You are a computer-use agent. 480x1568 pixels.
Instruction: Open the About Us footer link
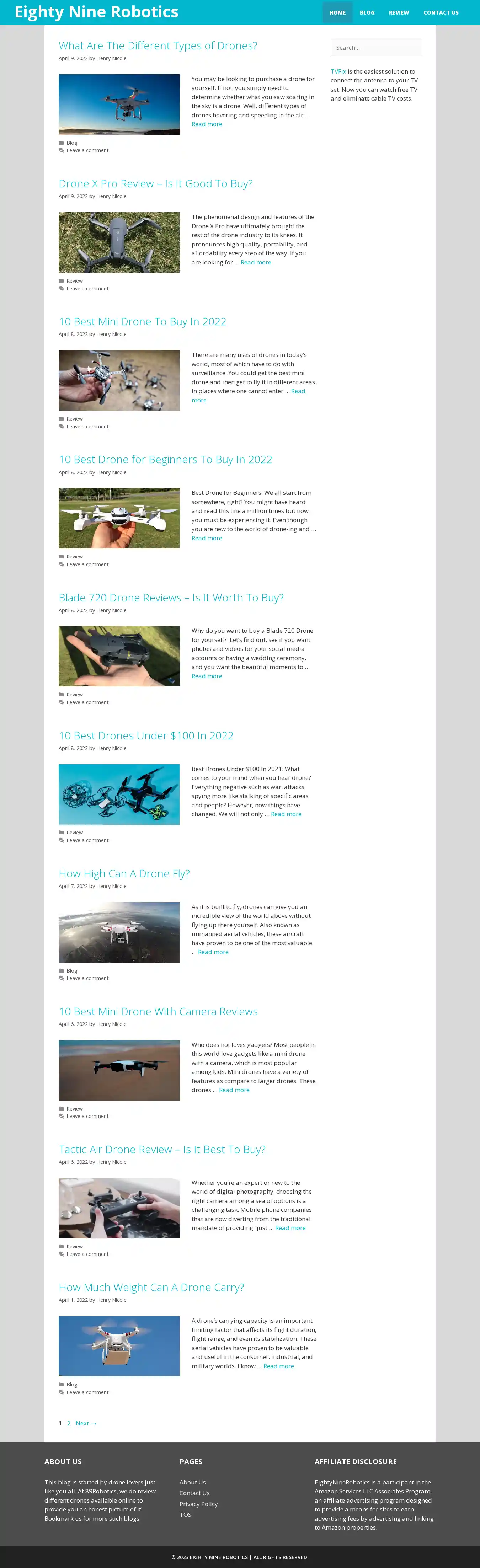[192, 1482]
